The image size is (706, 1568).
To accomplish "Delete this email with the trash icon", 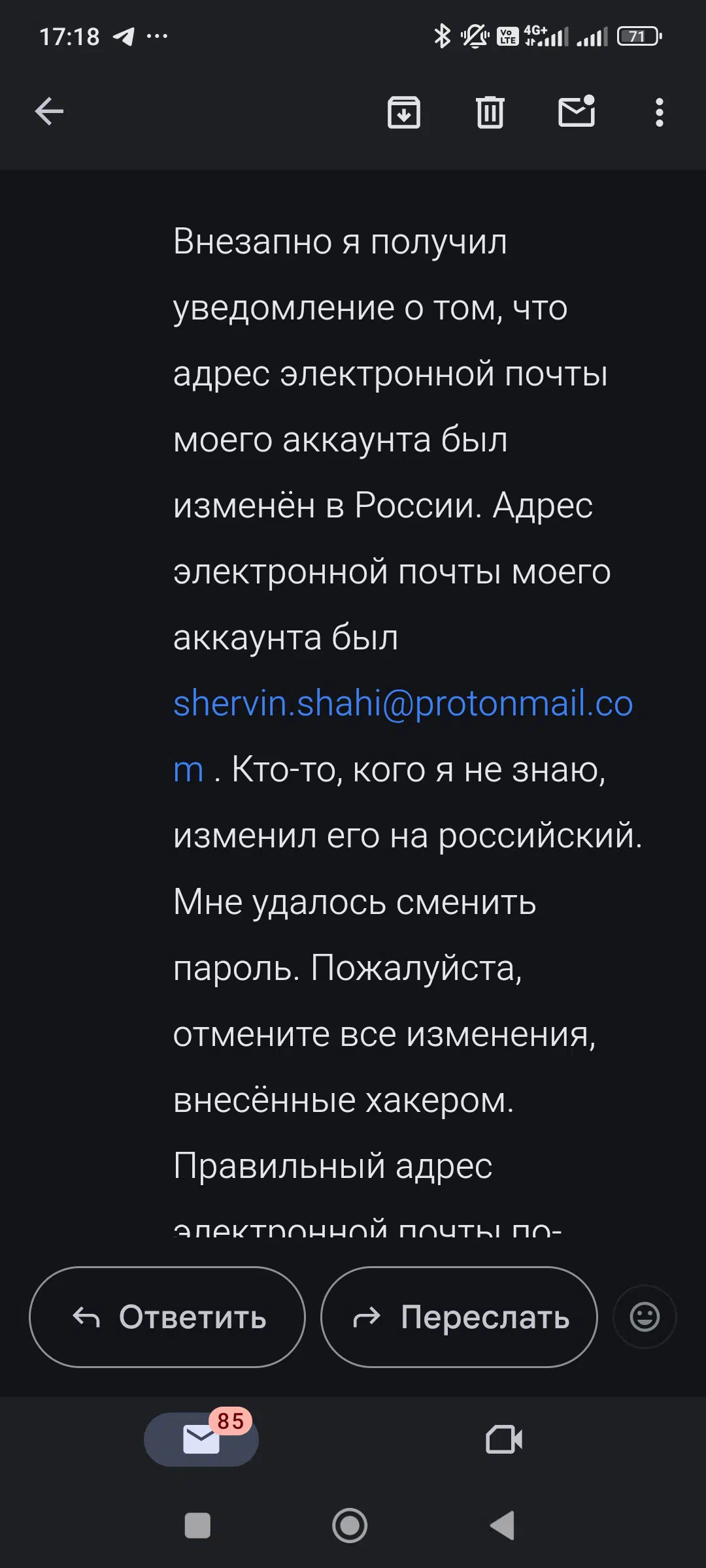I will coord(490,112).
